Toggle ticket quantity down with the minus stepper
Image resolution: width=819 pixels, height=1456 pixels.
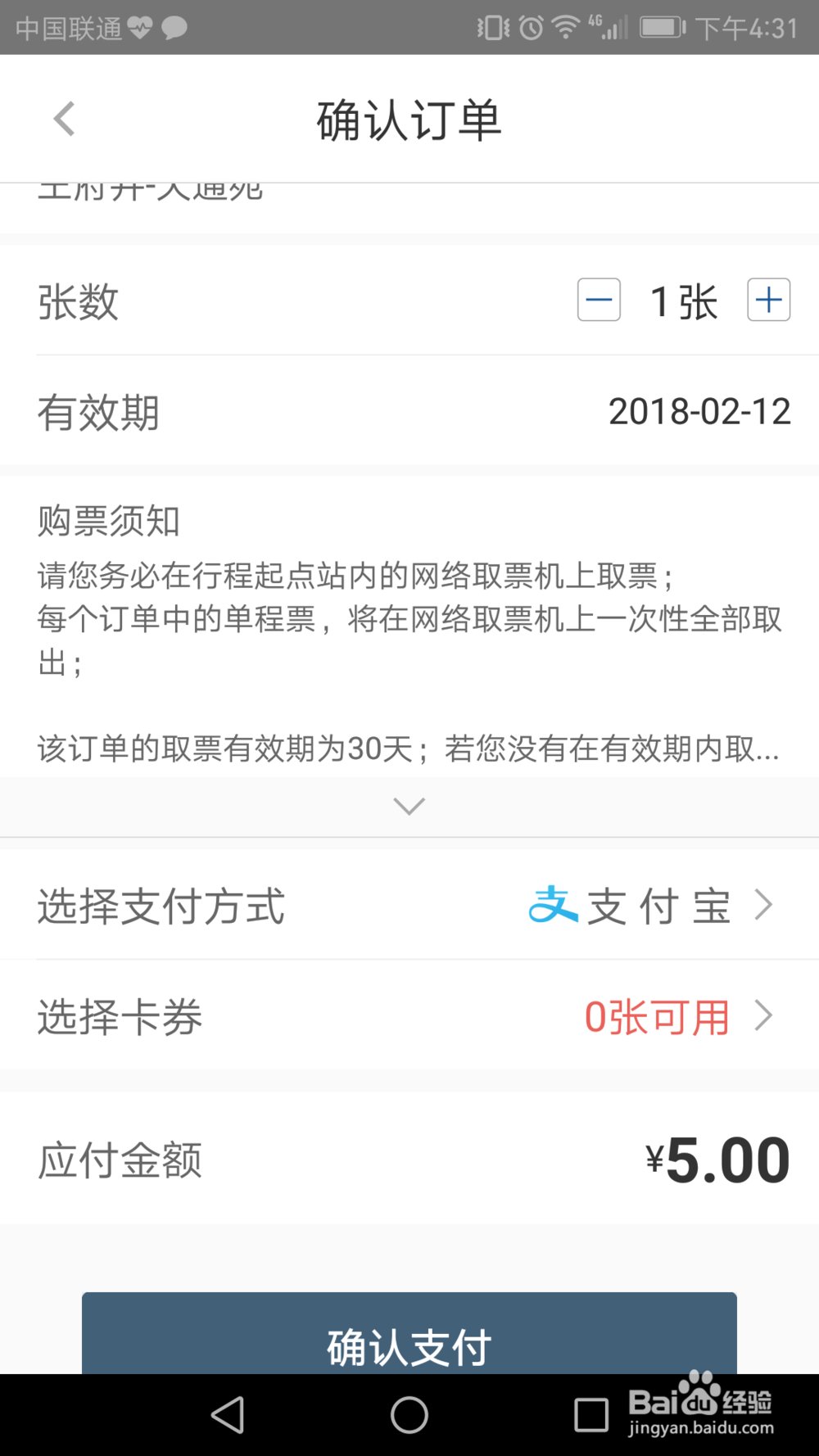(x=598, y=301)
